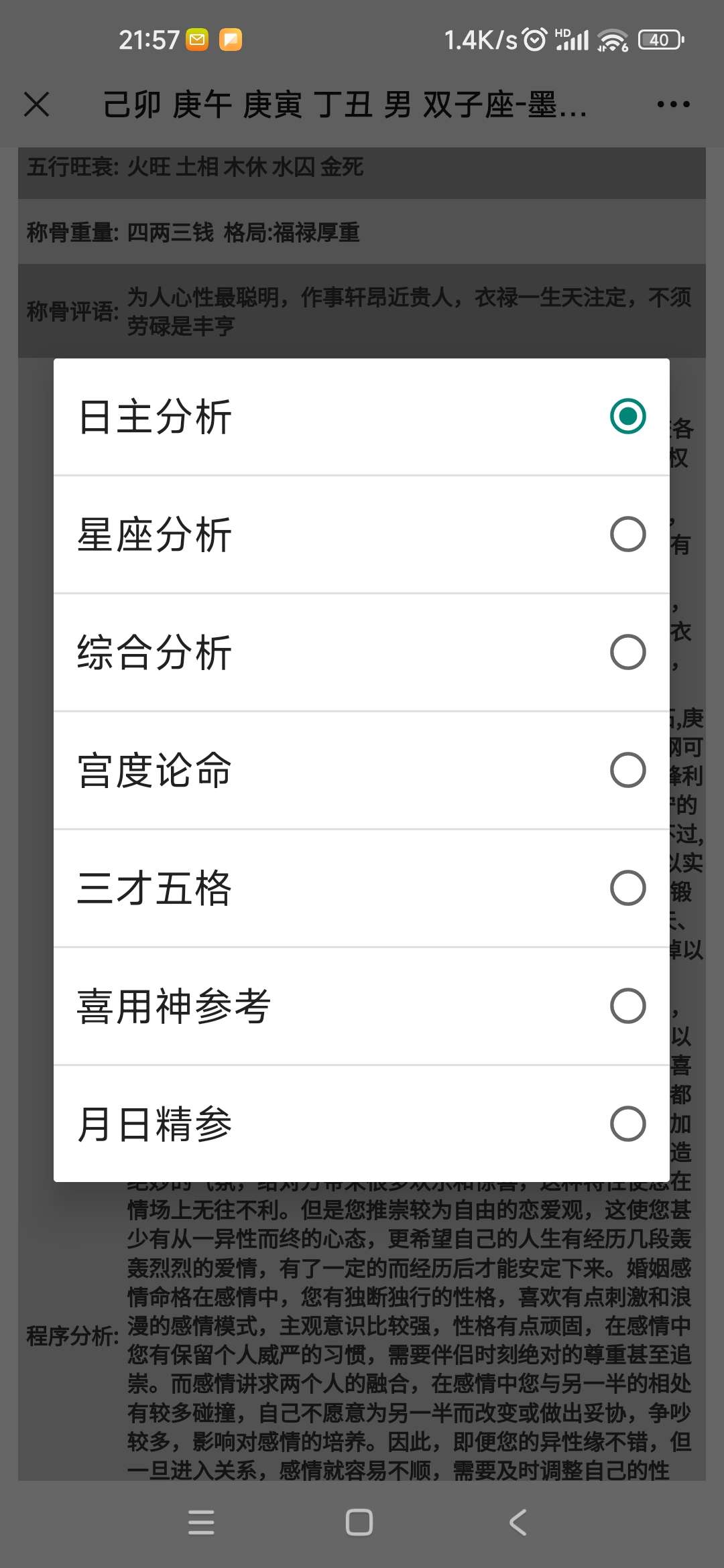Close the page with the X icon
724x1568 pixels.
[x=36, y=105]
